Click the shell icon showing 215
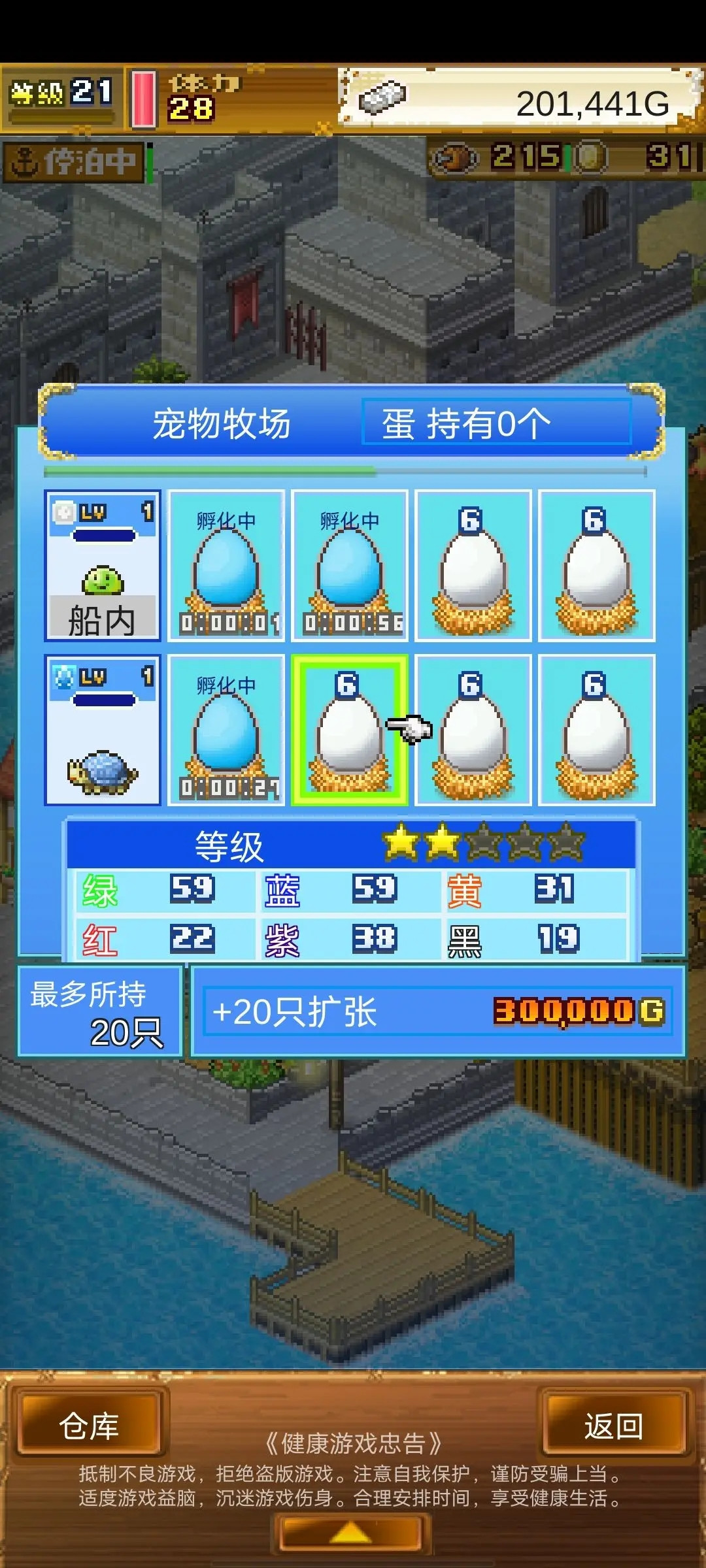This screenshot has width=706, height=1568. tap(458, 159)
